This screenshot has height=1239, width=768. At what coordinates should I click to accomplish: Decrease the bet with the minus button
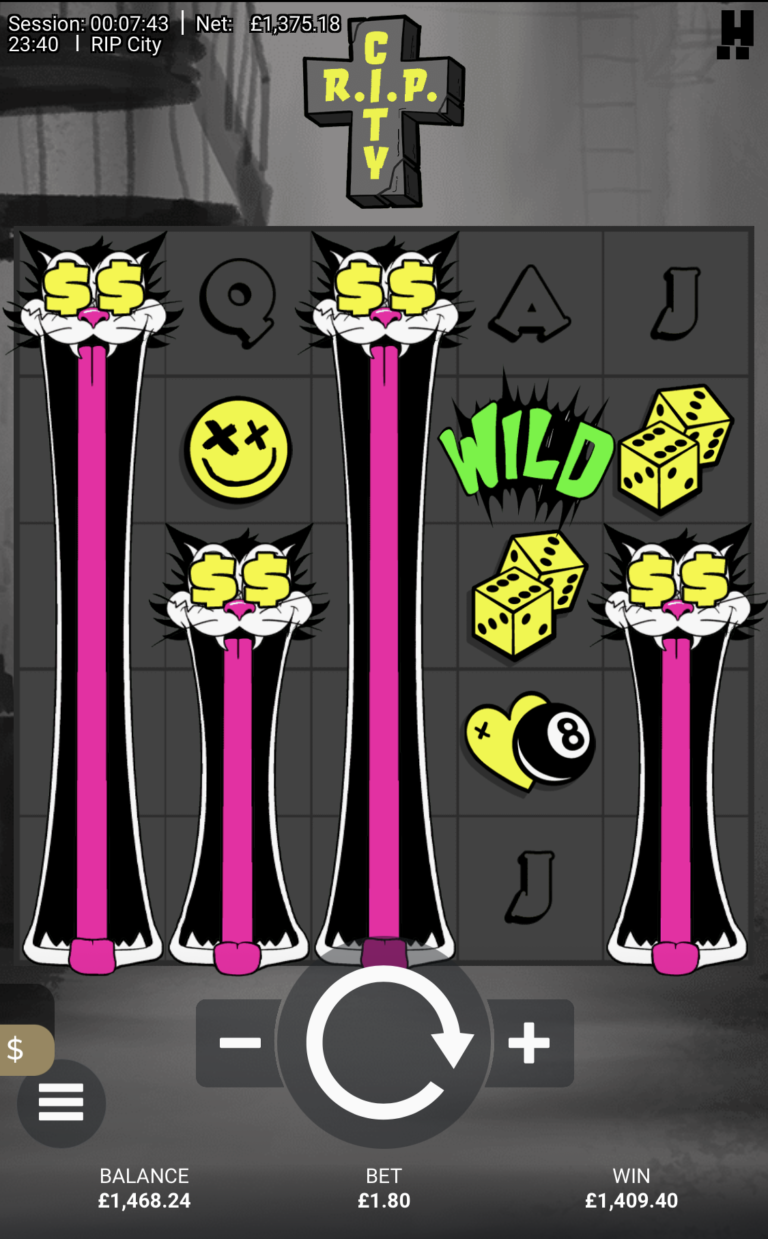(238, 1044)
